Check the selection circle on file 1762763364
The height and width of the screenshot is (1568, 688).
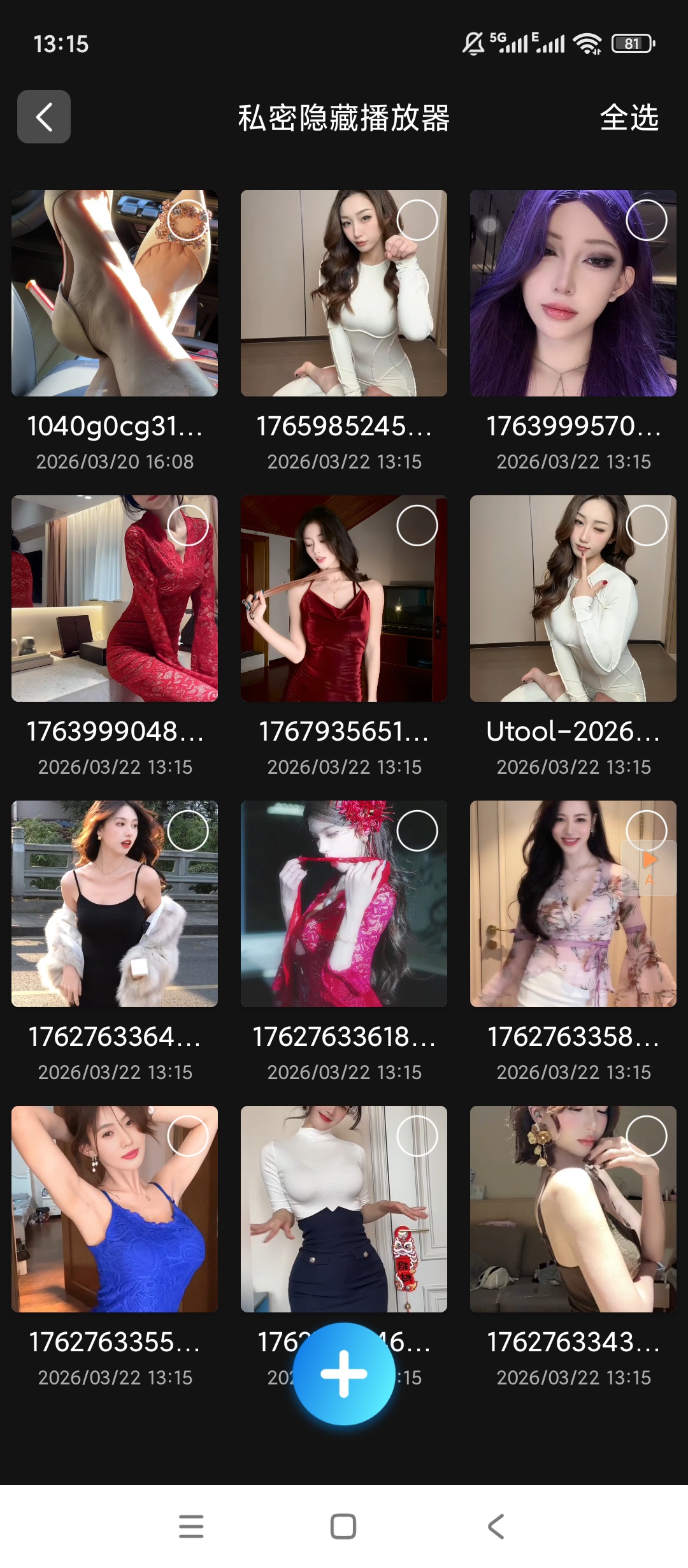[x=188, y=831]
